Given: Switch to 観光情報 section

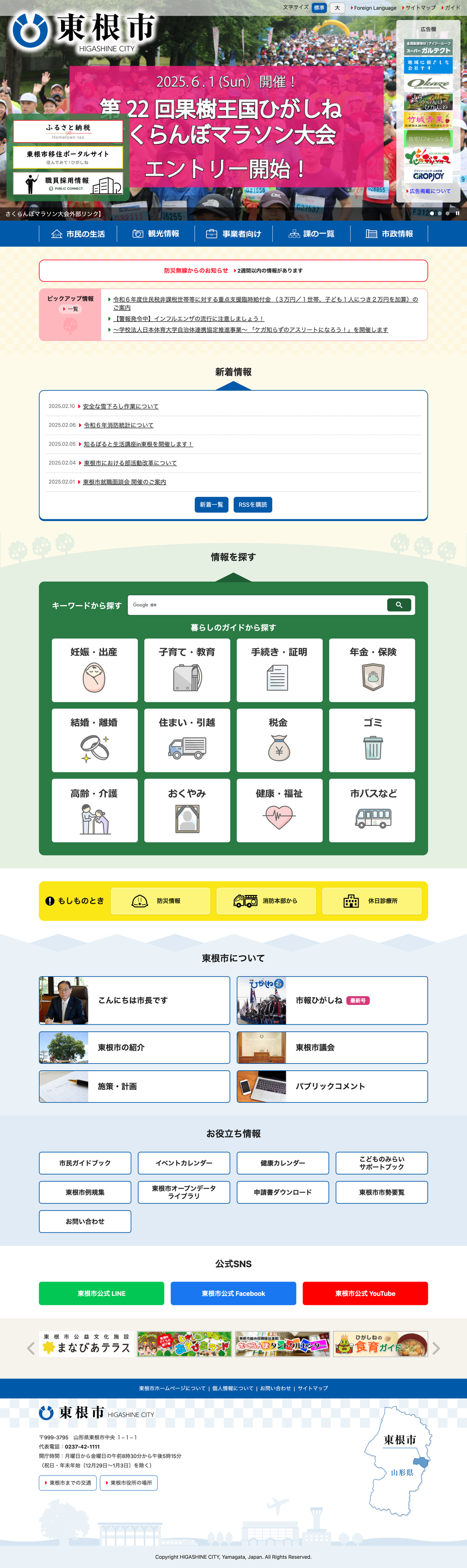Looking at the screenshot, I should click(x=156, y=234).
